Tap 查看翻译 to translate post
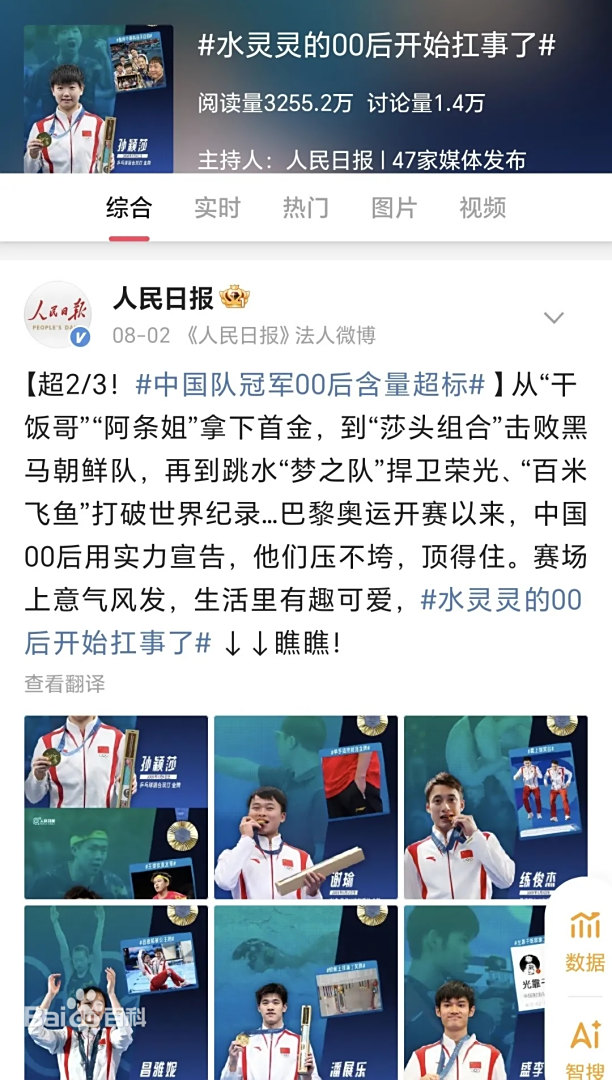Screen dimensions: 612x1080 click(x=65, y=684)
